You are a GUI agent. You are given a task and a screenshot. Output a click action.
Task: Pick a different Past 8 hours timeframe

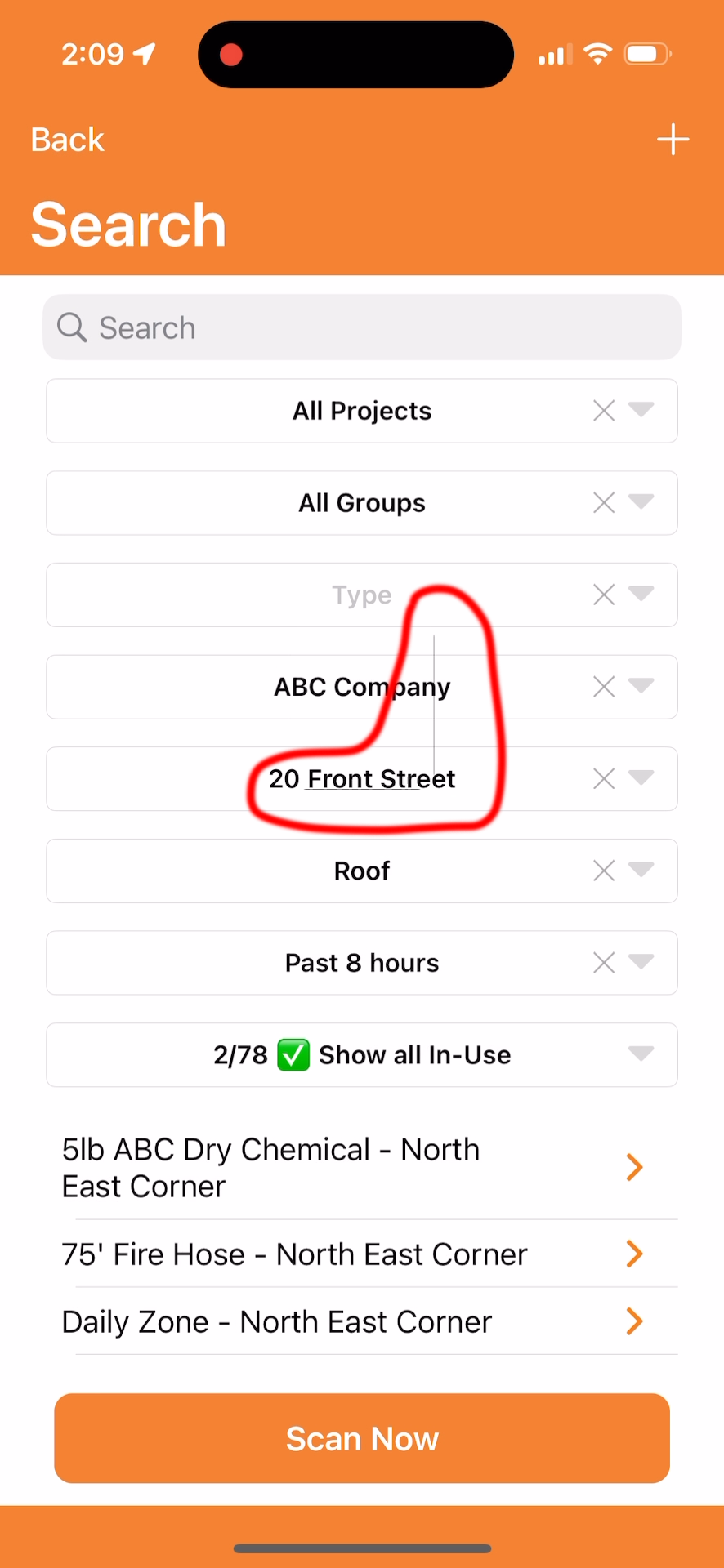[x=641, y=963]
